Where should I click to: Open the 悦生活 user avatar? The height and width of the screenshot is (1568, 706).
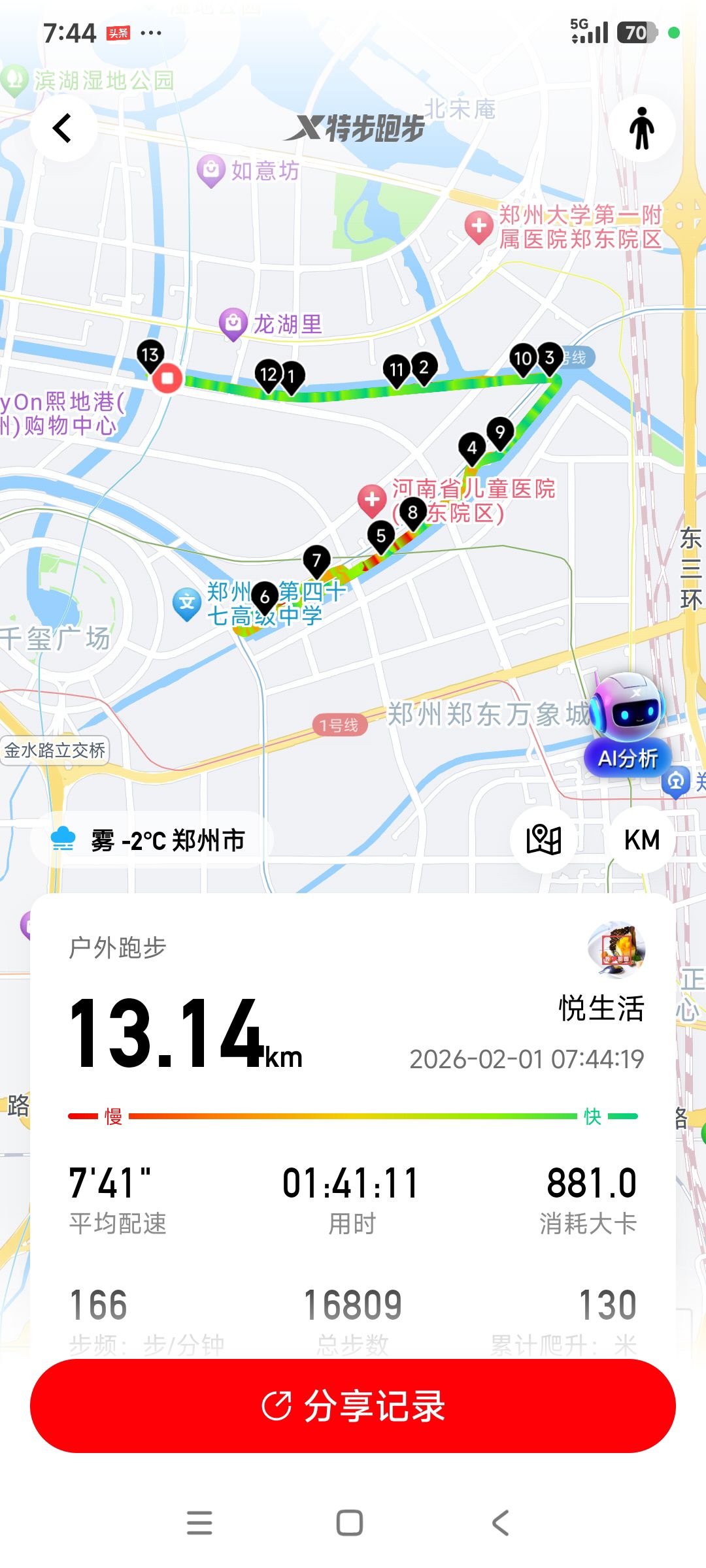(616, 949)
